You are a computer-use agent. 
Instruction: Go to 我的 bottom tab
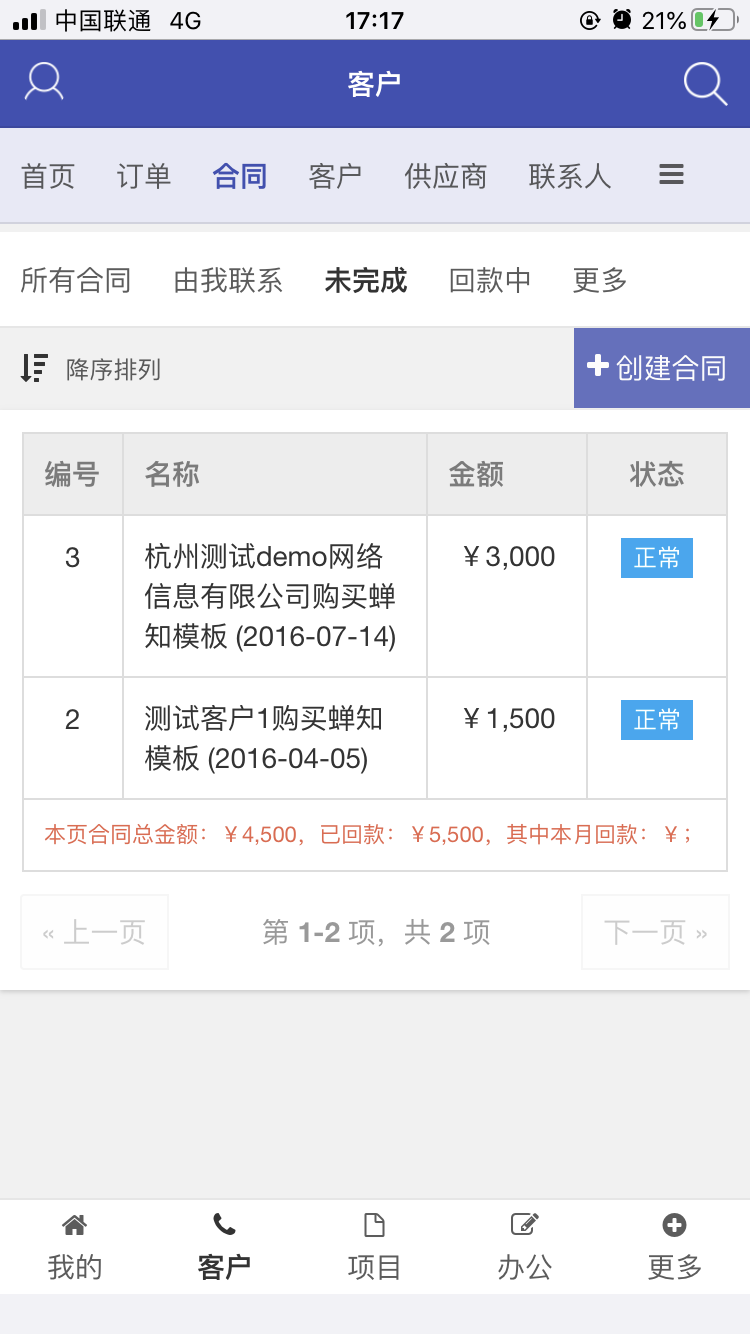pyautogui.click(x=75, y=1248)
